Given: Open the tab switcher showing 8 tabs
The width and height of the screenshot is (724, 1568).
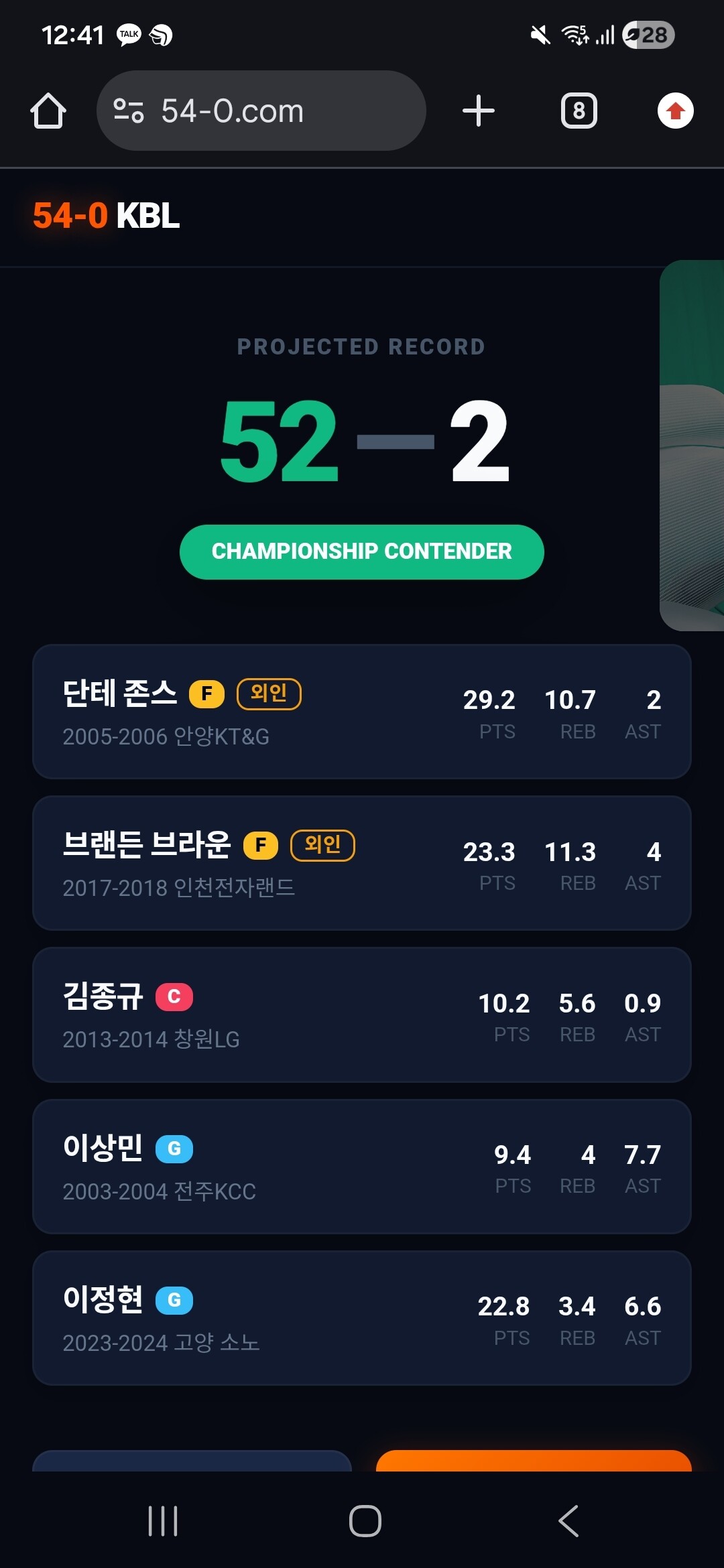Looking at the screenshot, I should click(579, 111).
